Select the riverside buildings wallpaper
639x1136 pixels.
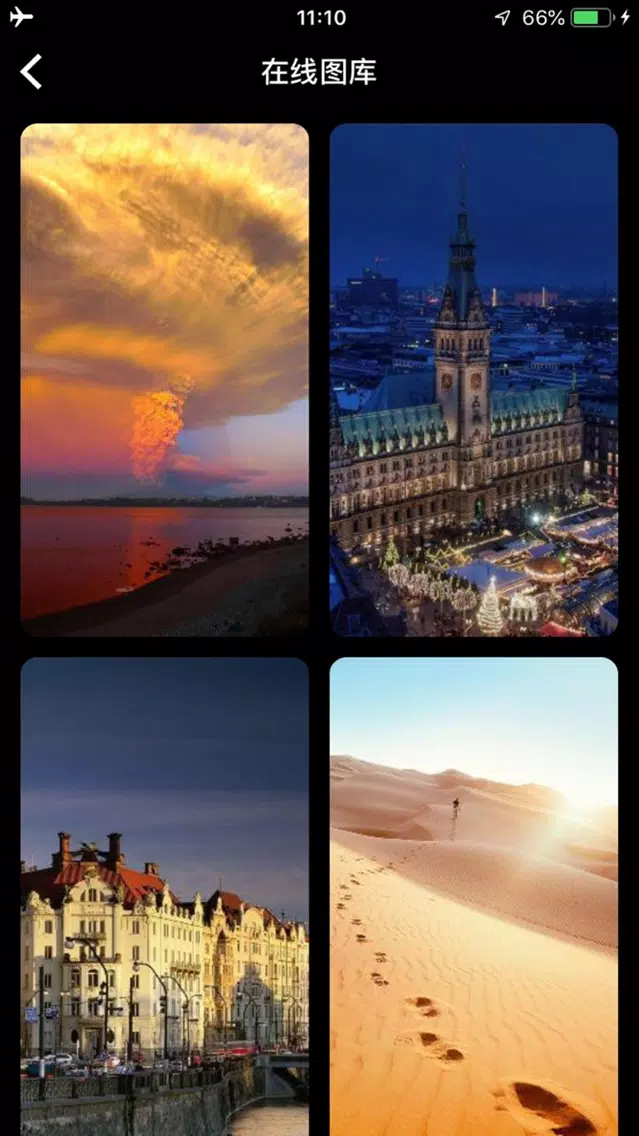(x=164, y=896)
